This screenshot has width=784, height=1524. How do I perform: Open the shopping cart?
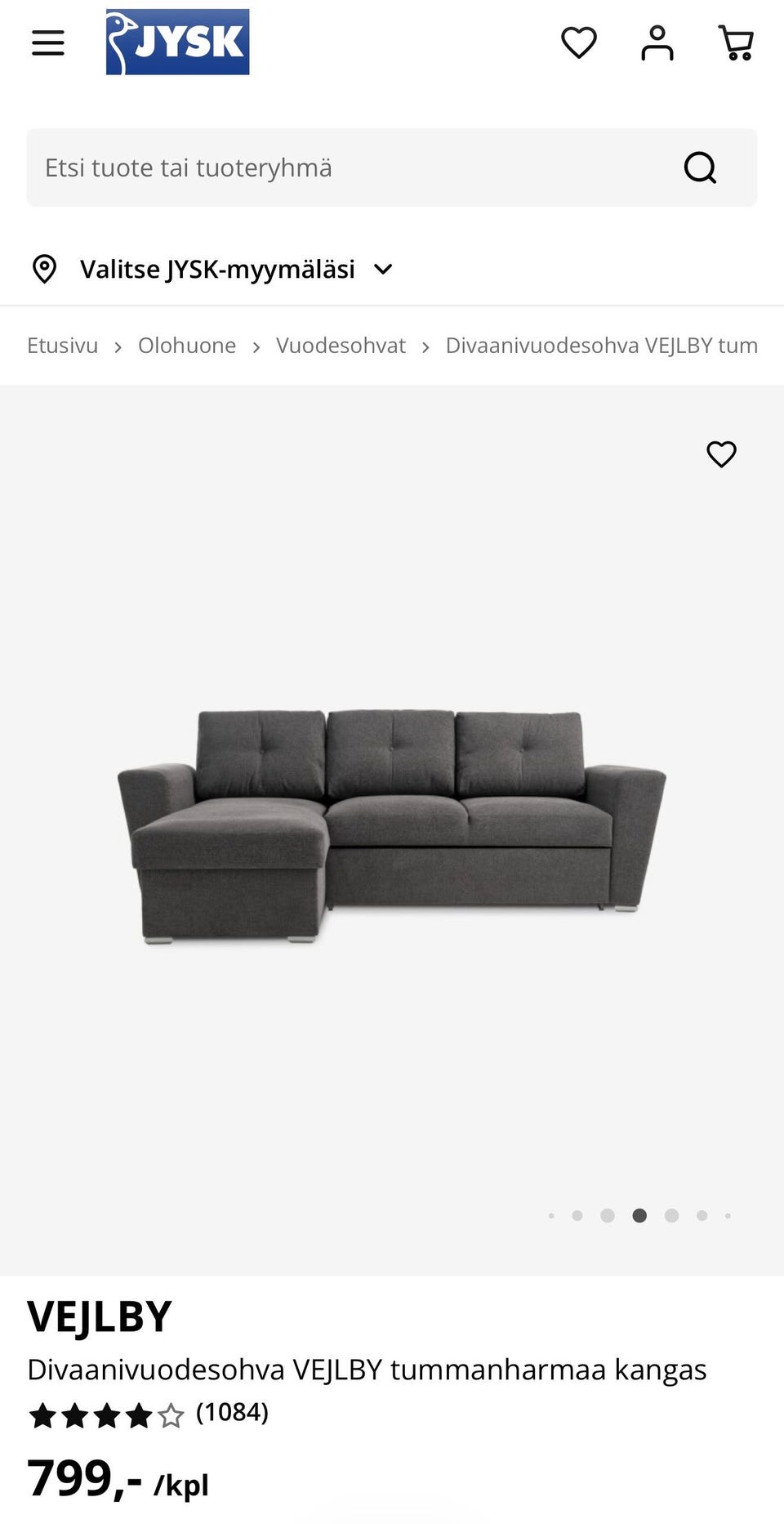point(736,42)
